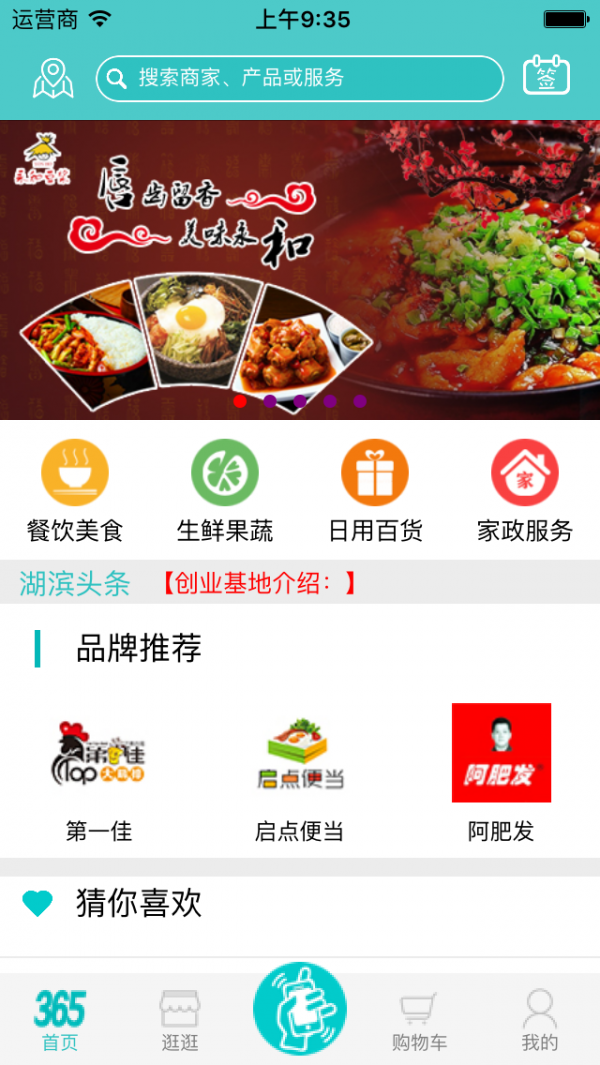The height and width of the screenshot is (1065, 600).
Task: Open the 生鲜果蔬 category
Action: (225, 492)
